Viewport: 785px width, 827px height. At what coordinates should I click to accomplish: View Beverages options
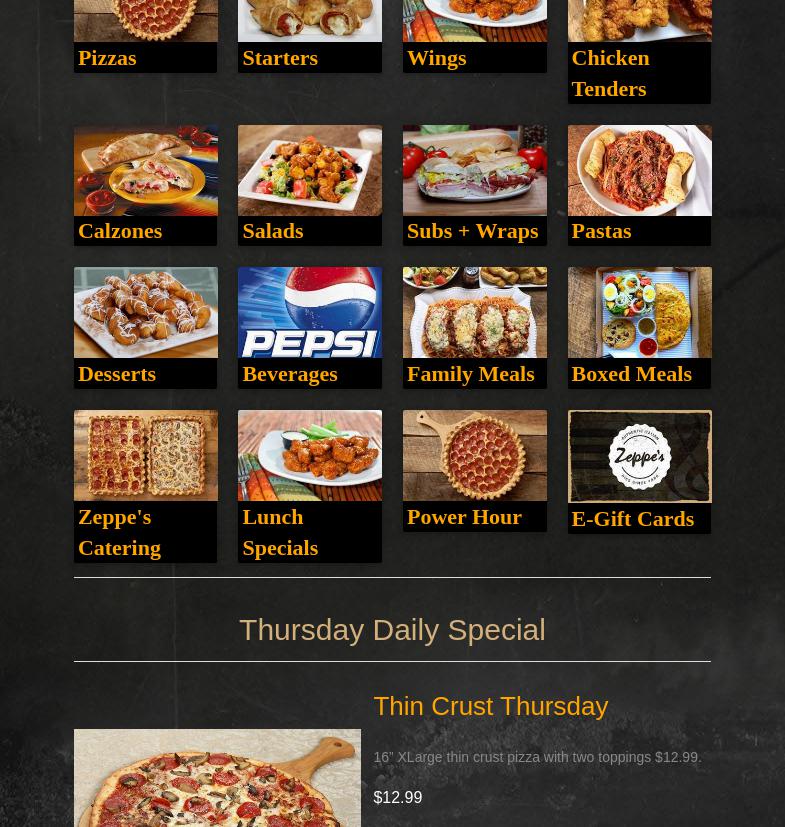click(x=309, y=327)
